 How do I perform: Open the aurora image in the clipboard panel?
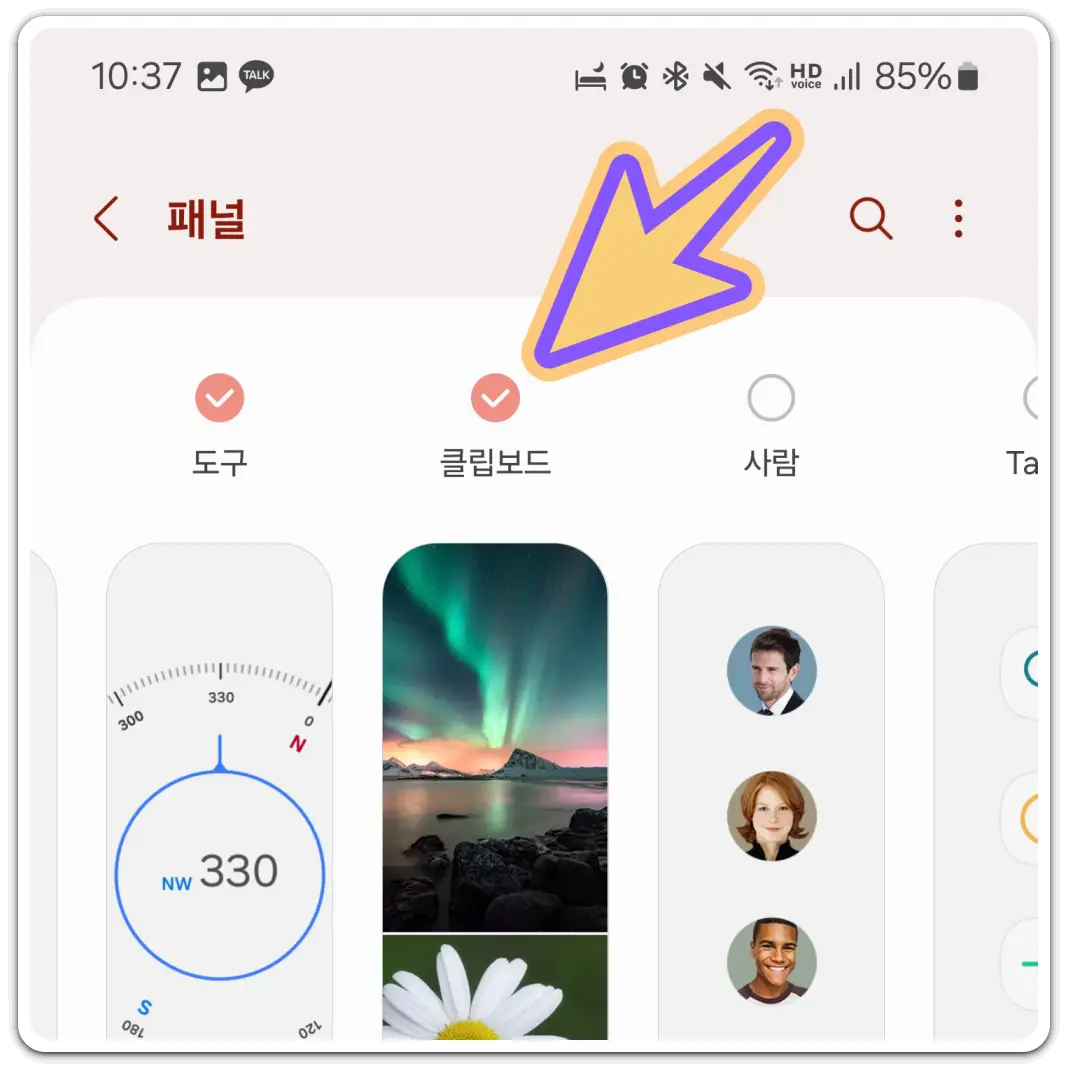(494, 740)
